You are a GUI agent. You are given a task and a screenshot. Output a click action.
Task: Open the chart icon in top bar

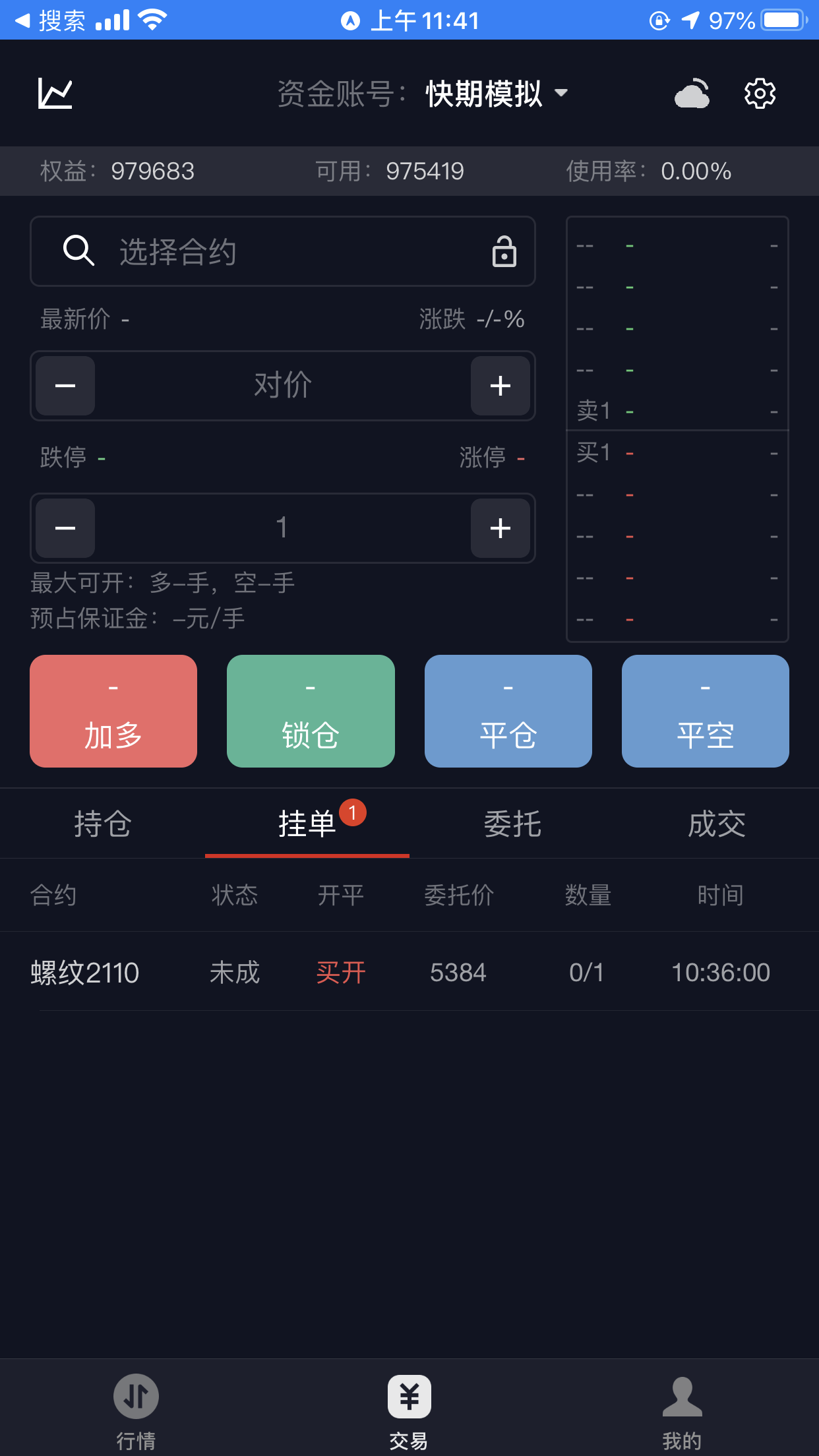tap(55, 94)
